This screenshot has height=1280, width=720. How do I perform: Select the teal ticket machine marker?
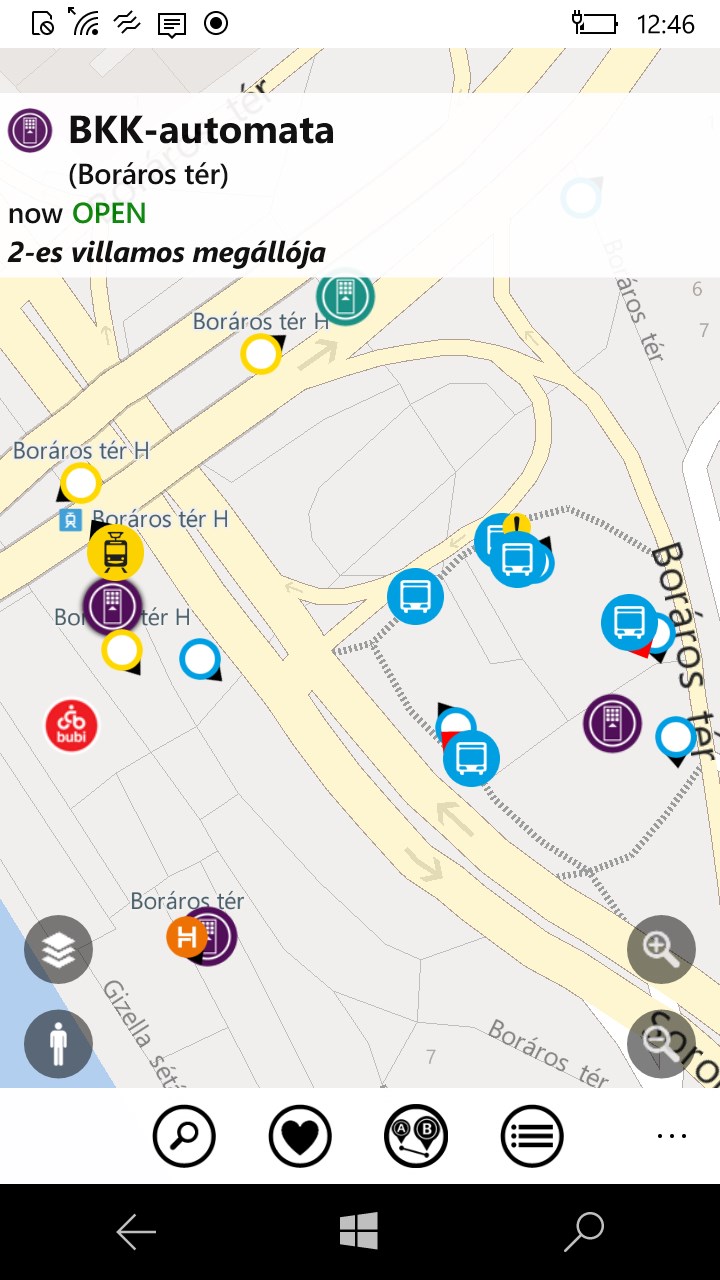click(x=346, y=298)
